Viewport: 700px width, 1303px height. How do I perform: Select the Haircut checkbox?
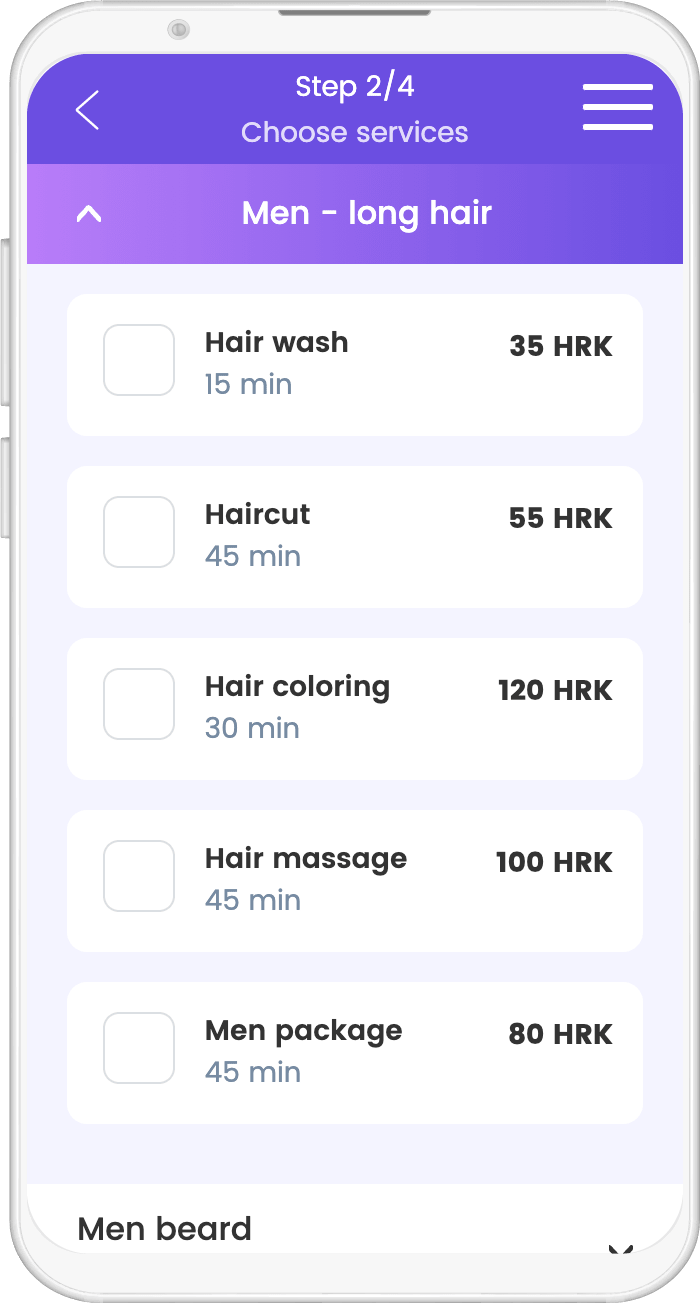pos(139,532)
